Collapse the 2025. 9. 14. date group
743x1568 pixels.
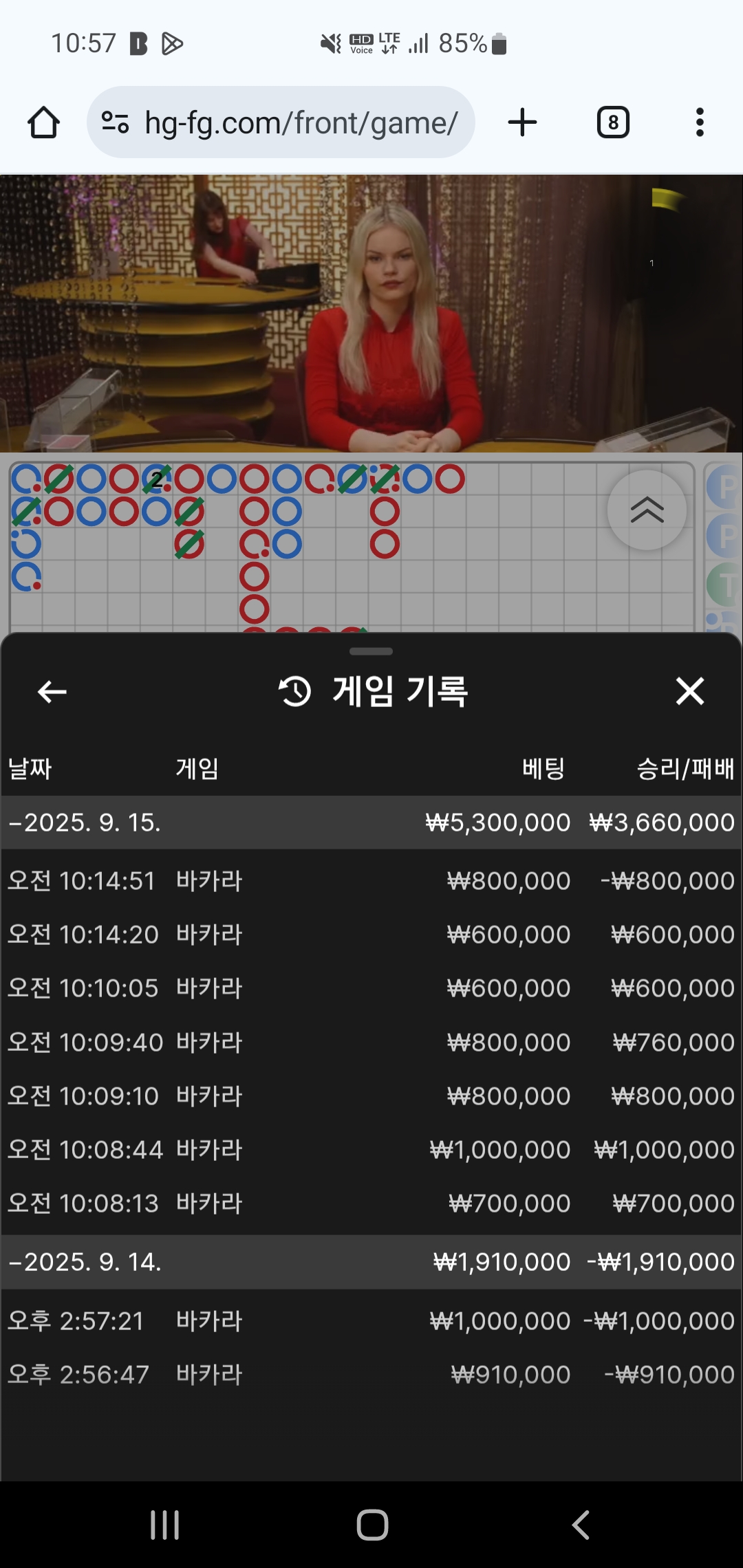click(85, 1262)
